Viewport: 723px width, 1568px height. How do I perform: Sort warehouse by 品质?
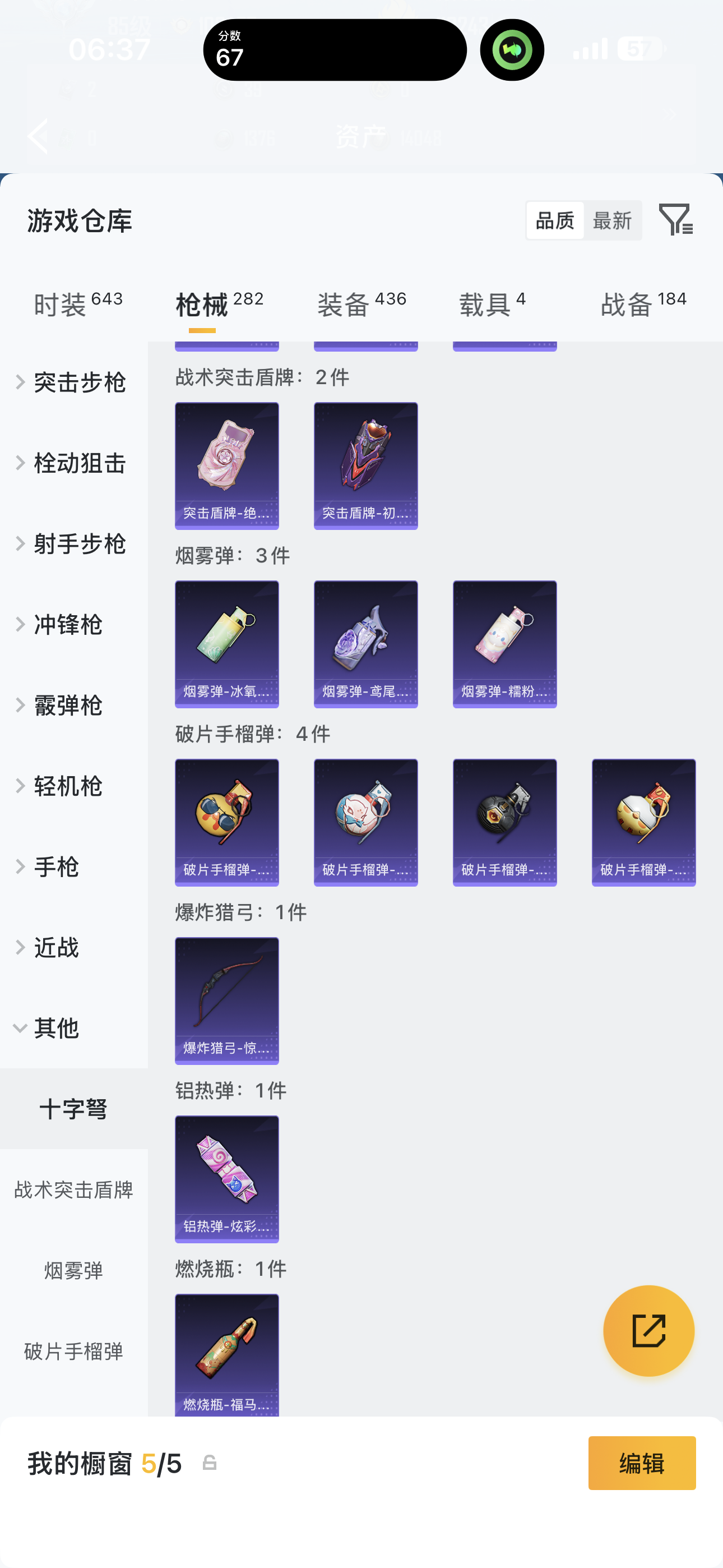555,220
